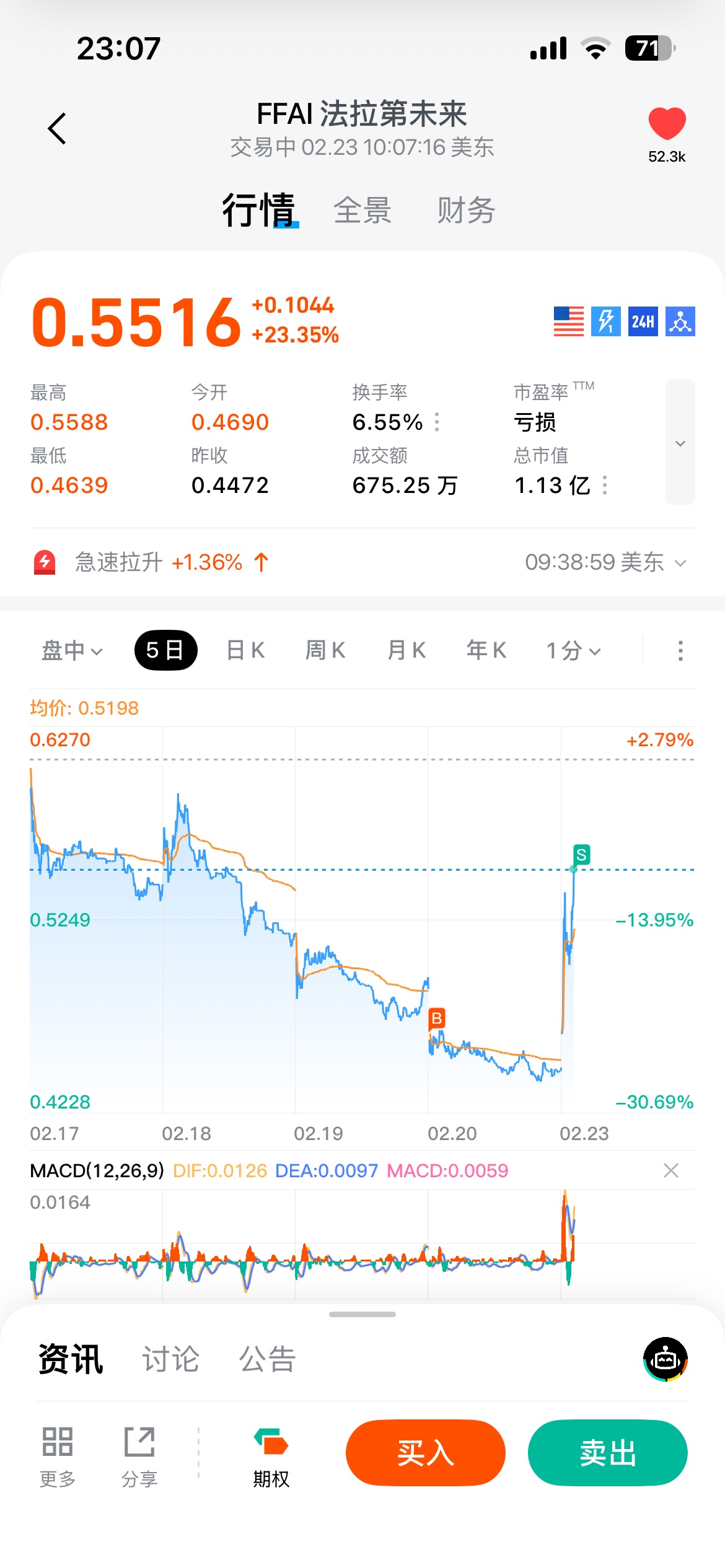The height and width of the screenshot is (1568, 725).
Task: Toggle the heart favorite for FFAI
Action: pyautogui.click(x=667, y=124)
